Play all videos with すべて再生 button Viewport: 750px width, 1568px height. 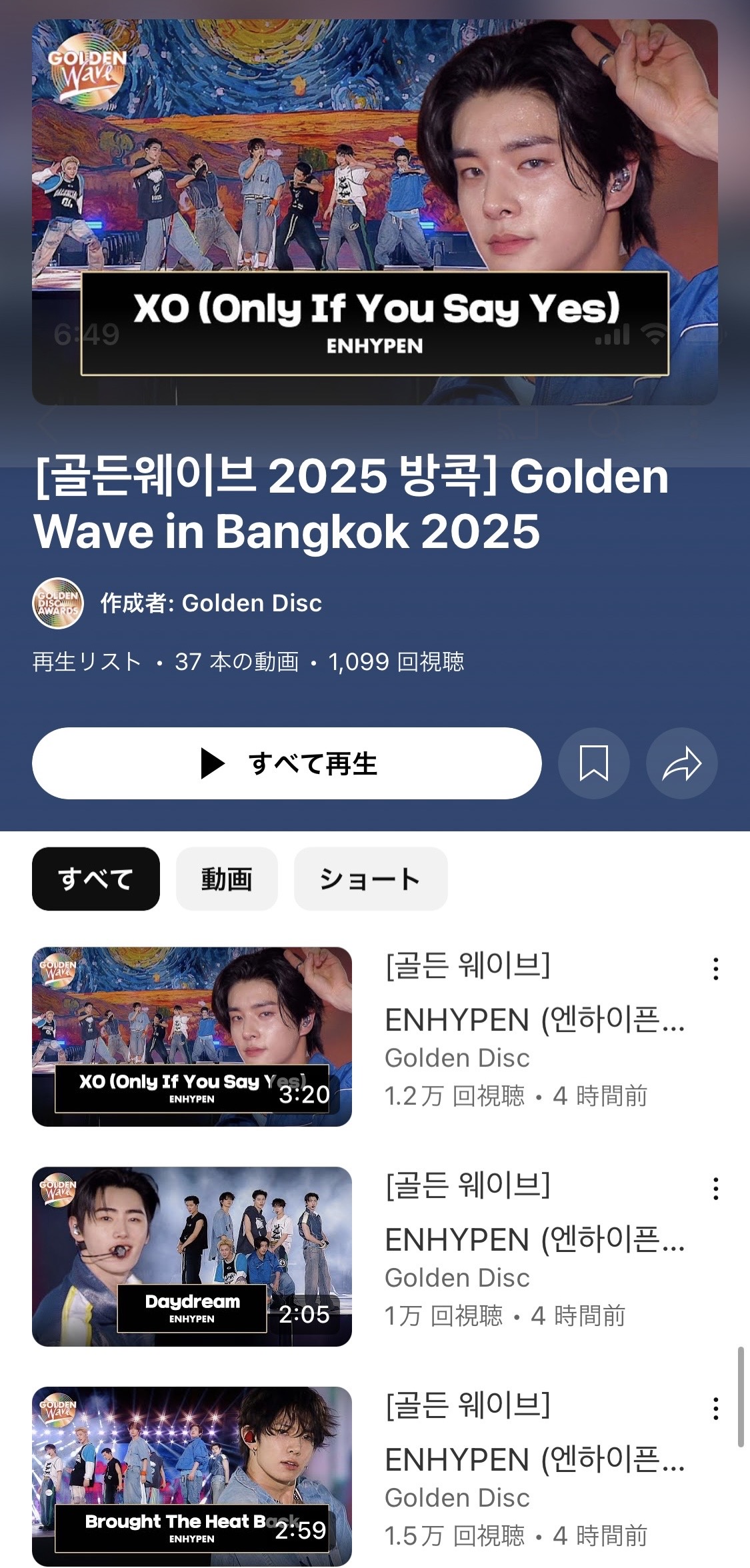pyautogui.click(x=287, y=763)
